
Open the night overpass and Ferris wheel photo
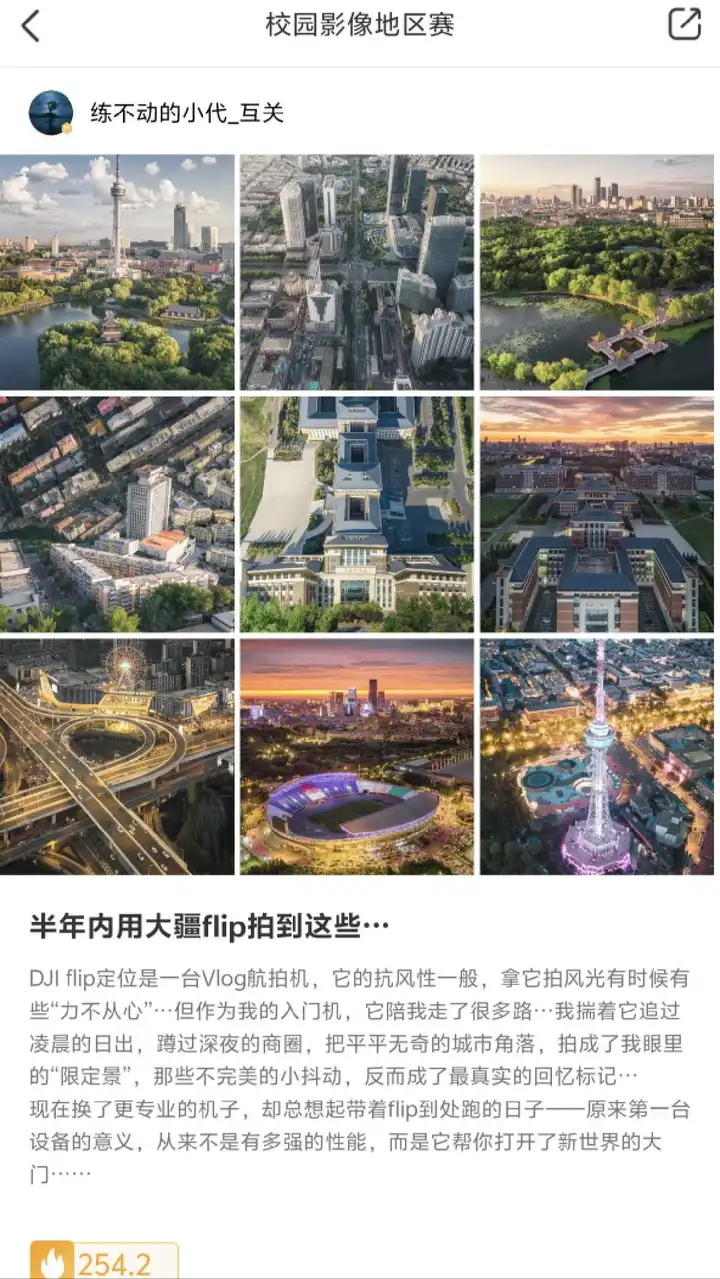(x=117, y=757)
